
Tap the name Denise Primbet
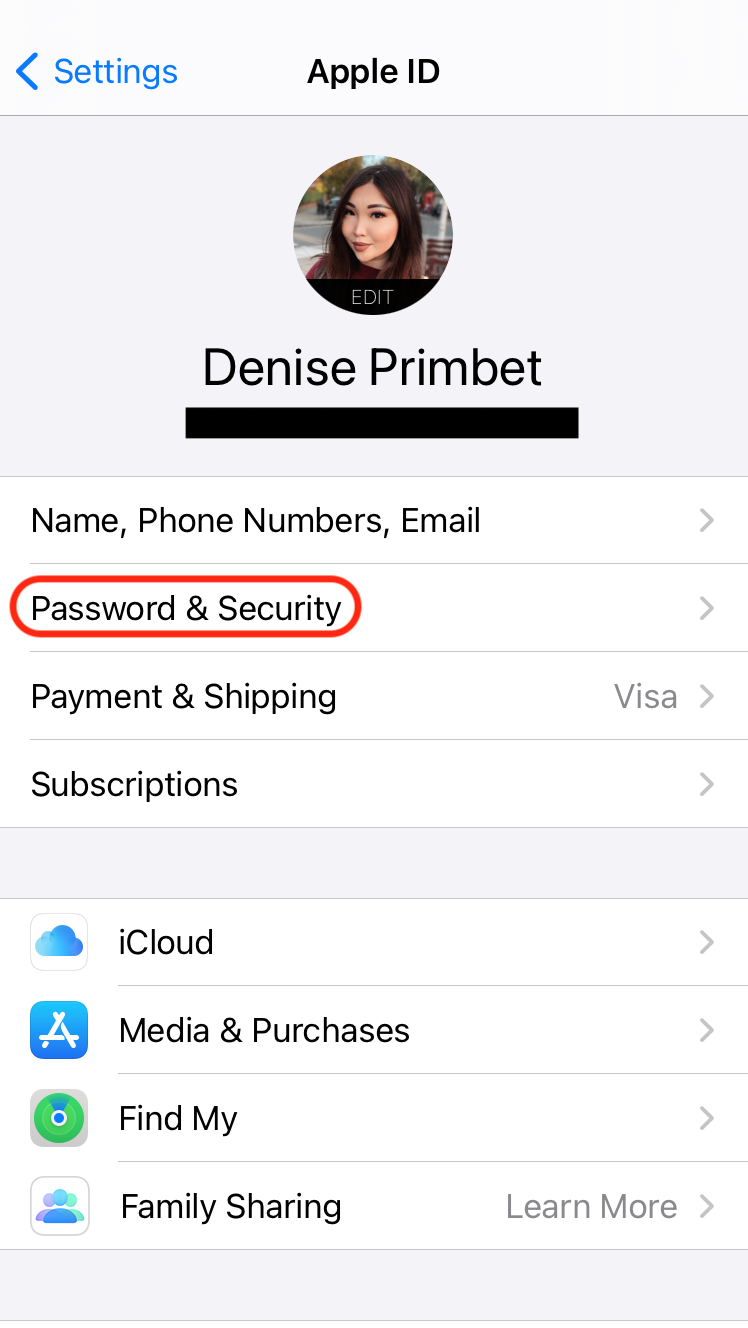click(373, 367)
